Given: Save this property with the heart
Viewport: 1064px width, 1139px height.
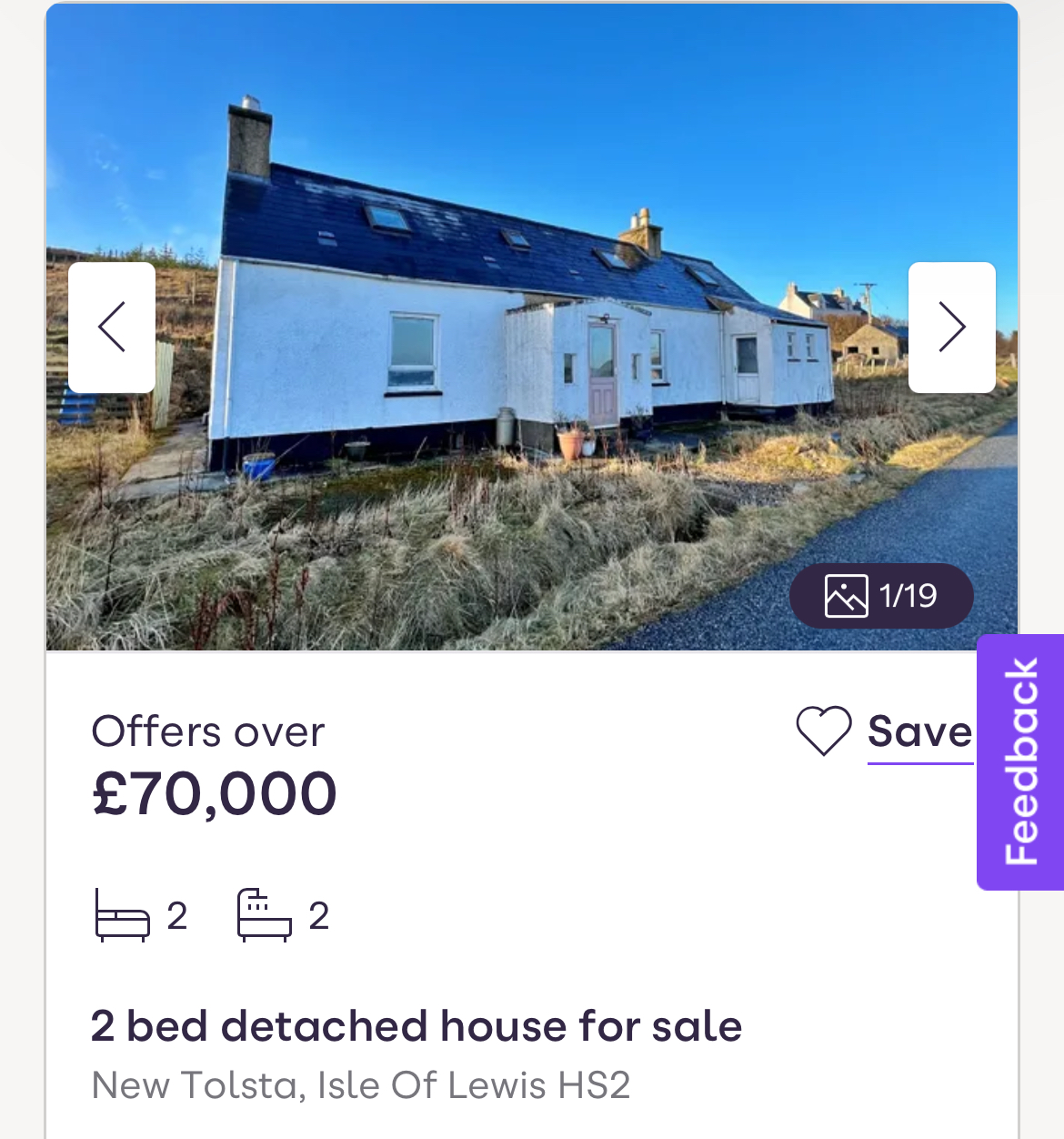Looking at the screenshot, I should [824, 731].
